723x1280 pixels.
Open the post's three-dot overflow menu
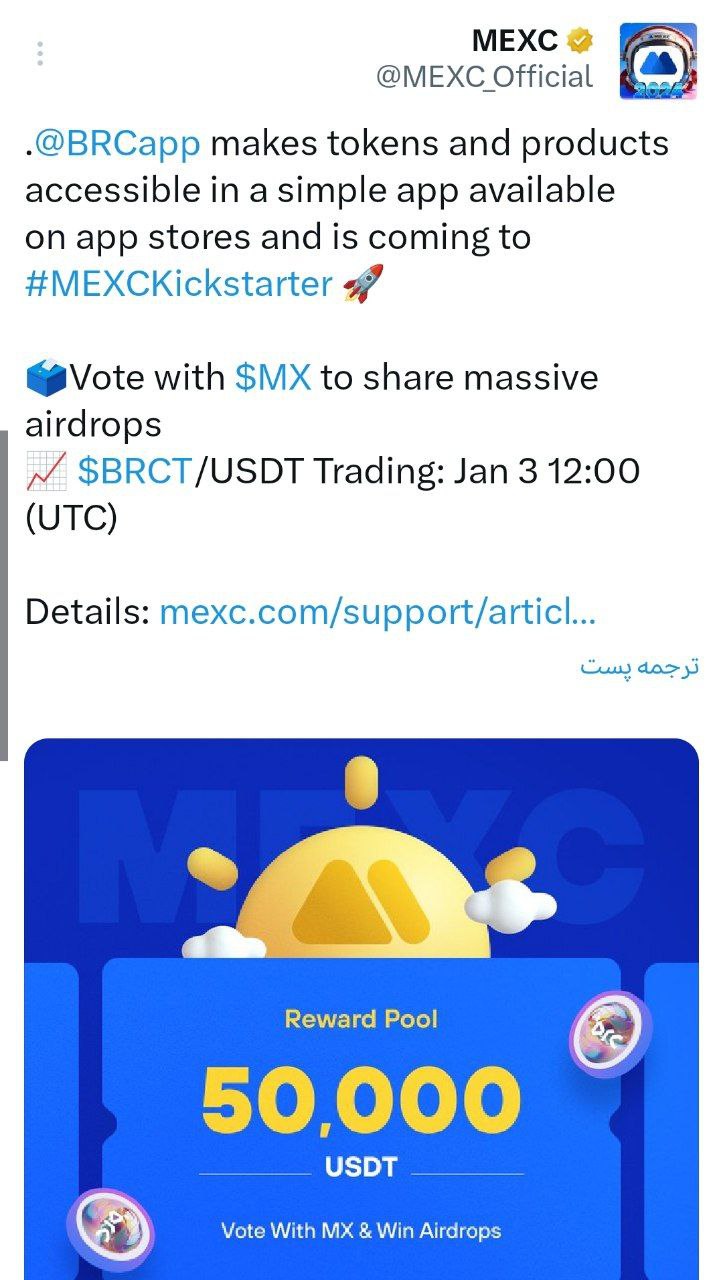(x=40, y=53)
